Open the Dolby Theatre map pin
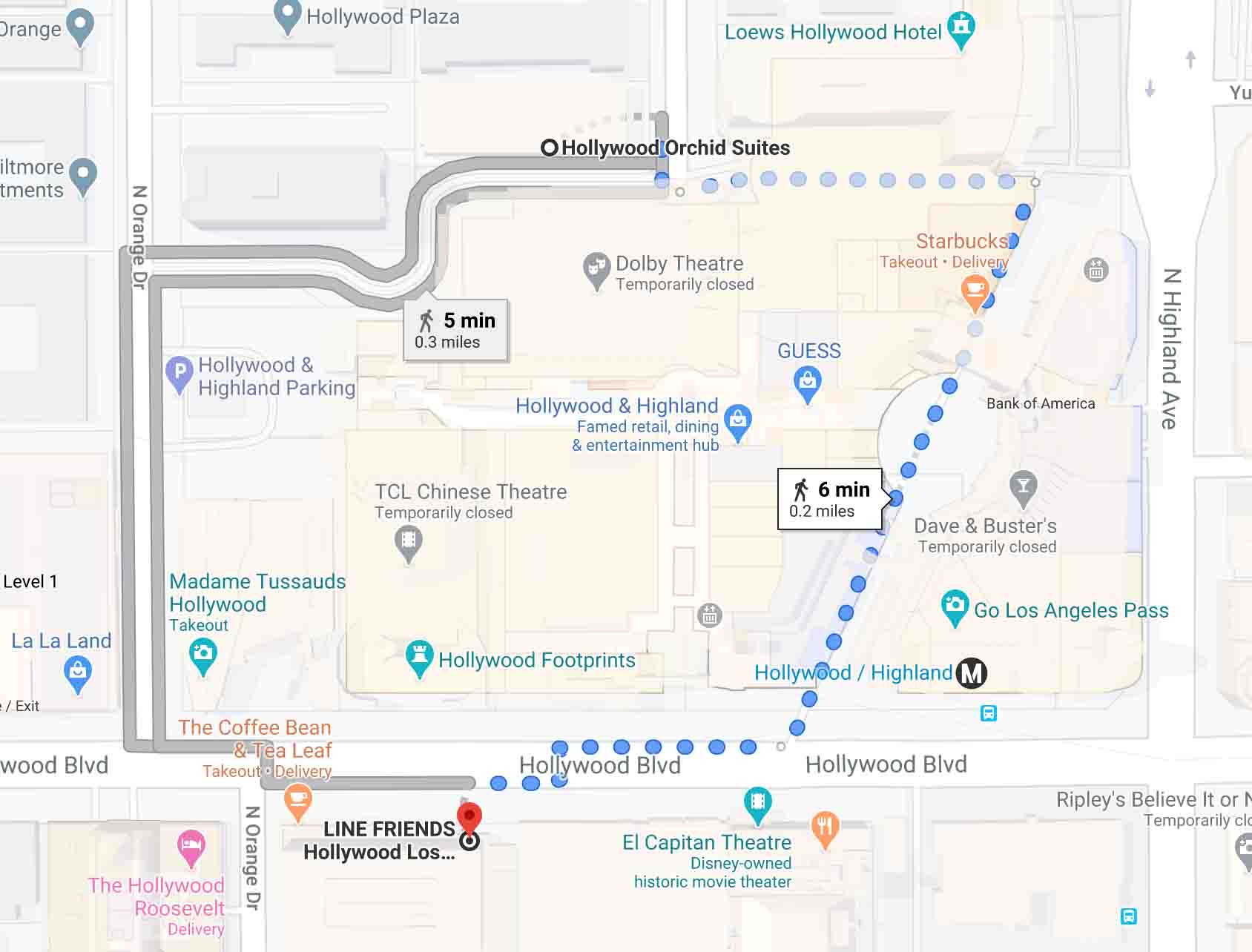 (596, 270)
